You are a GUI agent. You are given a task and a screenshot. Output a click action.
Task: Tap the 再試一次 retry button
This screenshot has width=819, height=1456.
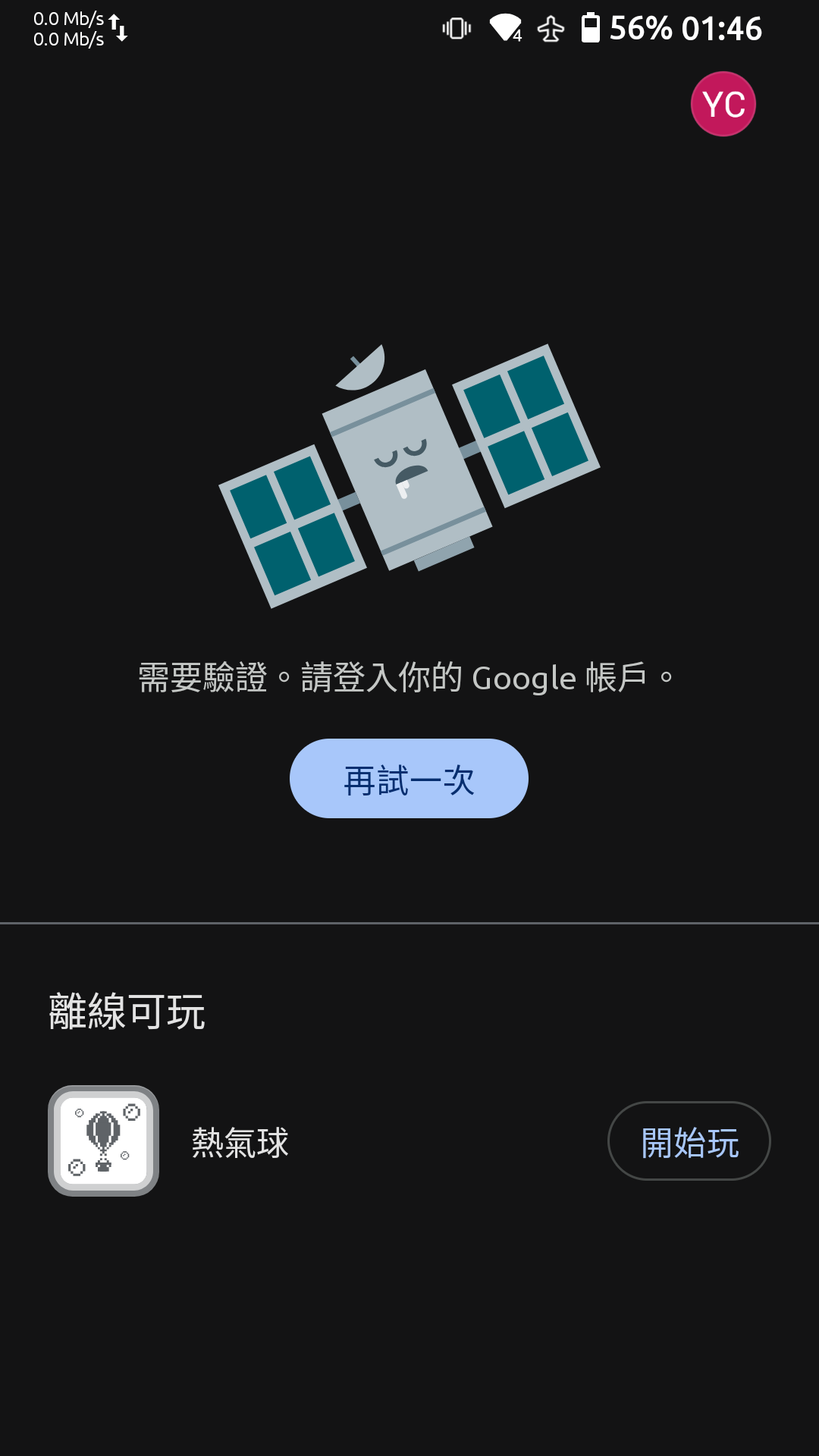(x=409, y=779)
